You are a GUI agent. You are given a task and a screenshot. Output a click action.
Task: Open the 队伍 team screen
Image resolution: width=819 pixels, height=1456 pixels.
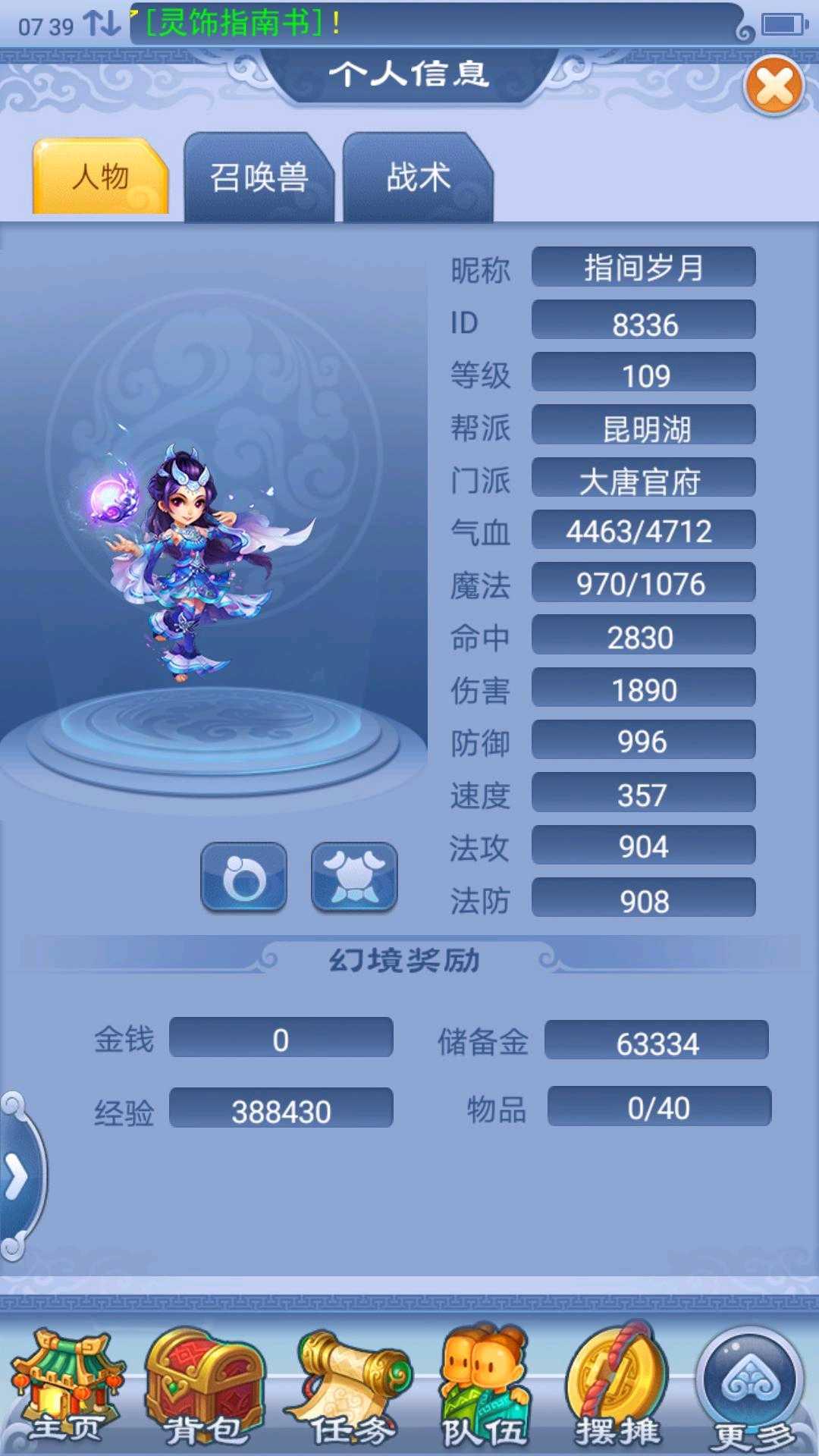coord(484,1389)
